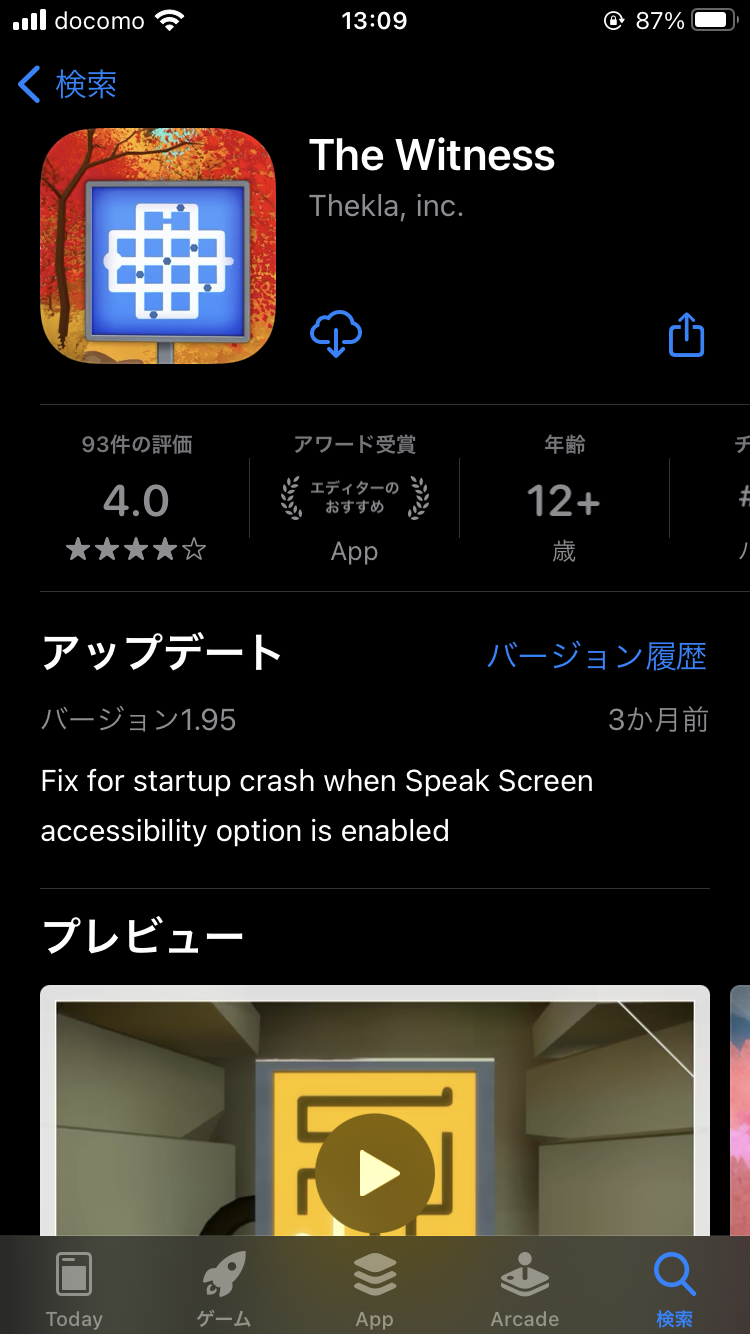Switch to the Arcade tab
Screen dimensions: 750x1334
click(525, 1289)
